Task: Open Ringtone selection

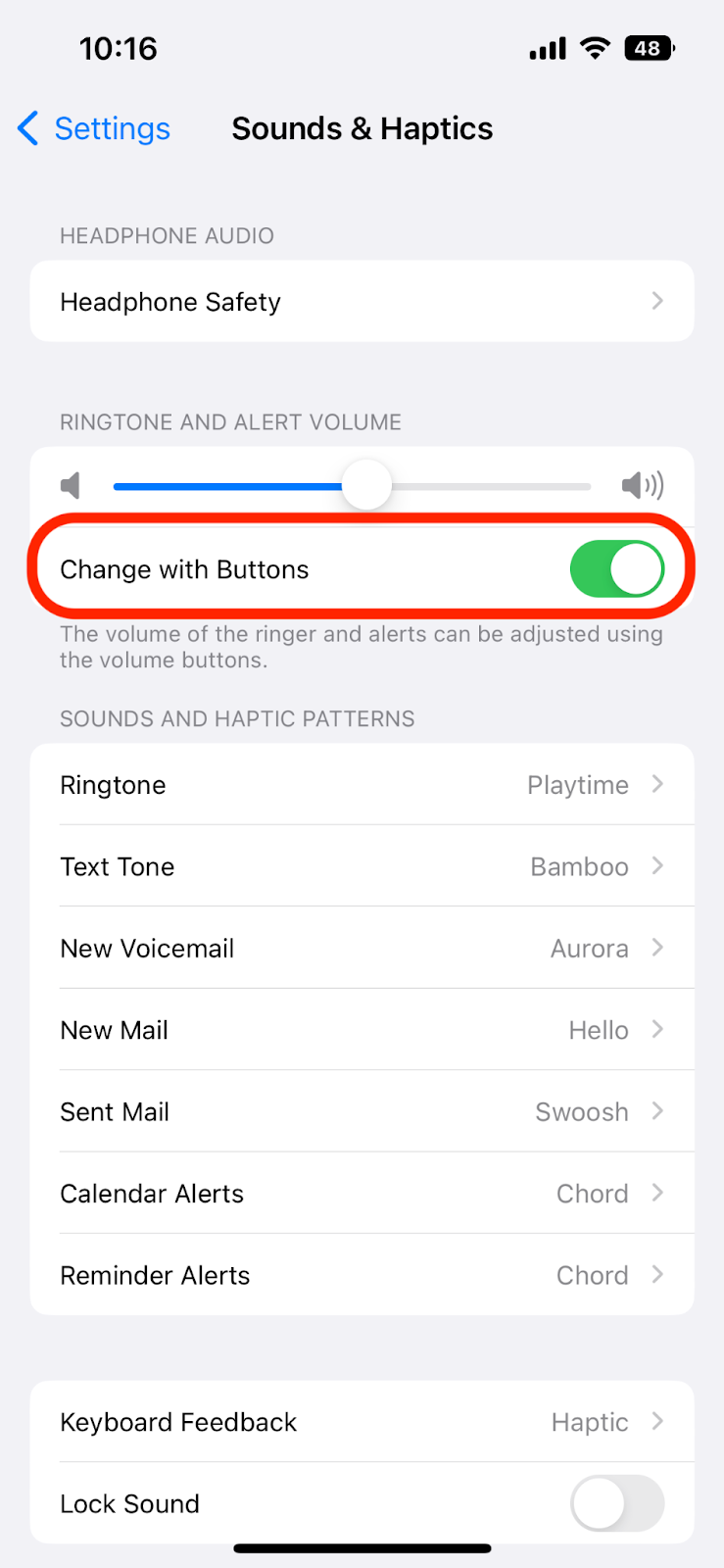Action: pos(362,785)
